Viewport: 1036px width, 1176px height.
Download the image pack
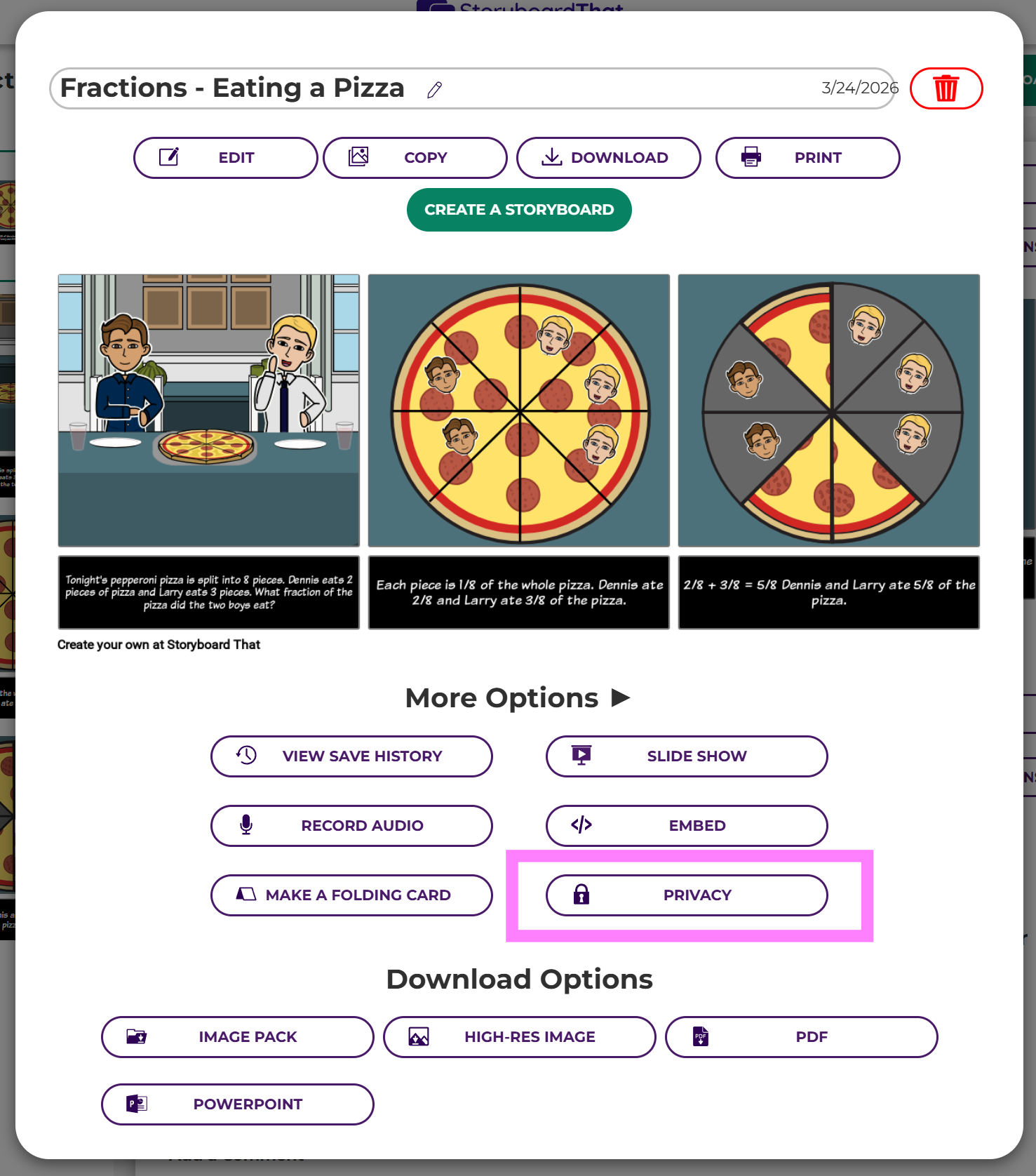238,1037
